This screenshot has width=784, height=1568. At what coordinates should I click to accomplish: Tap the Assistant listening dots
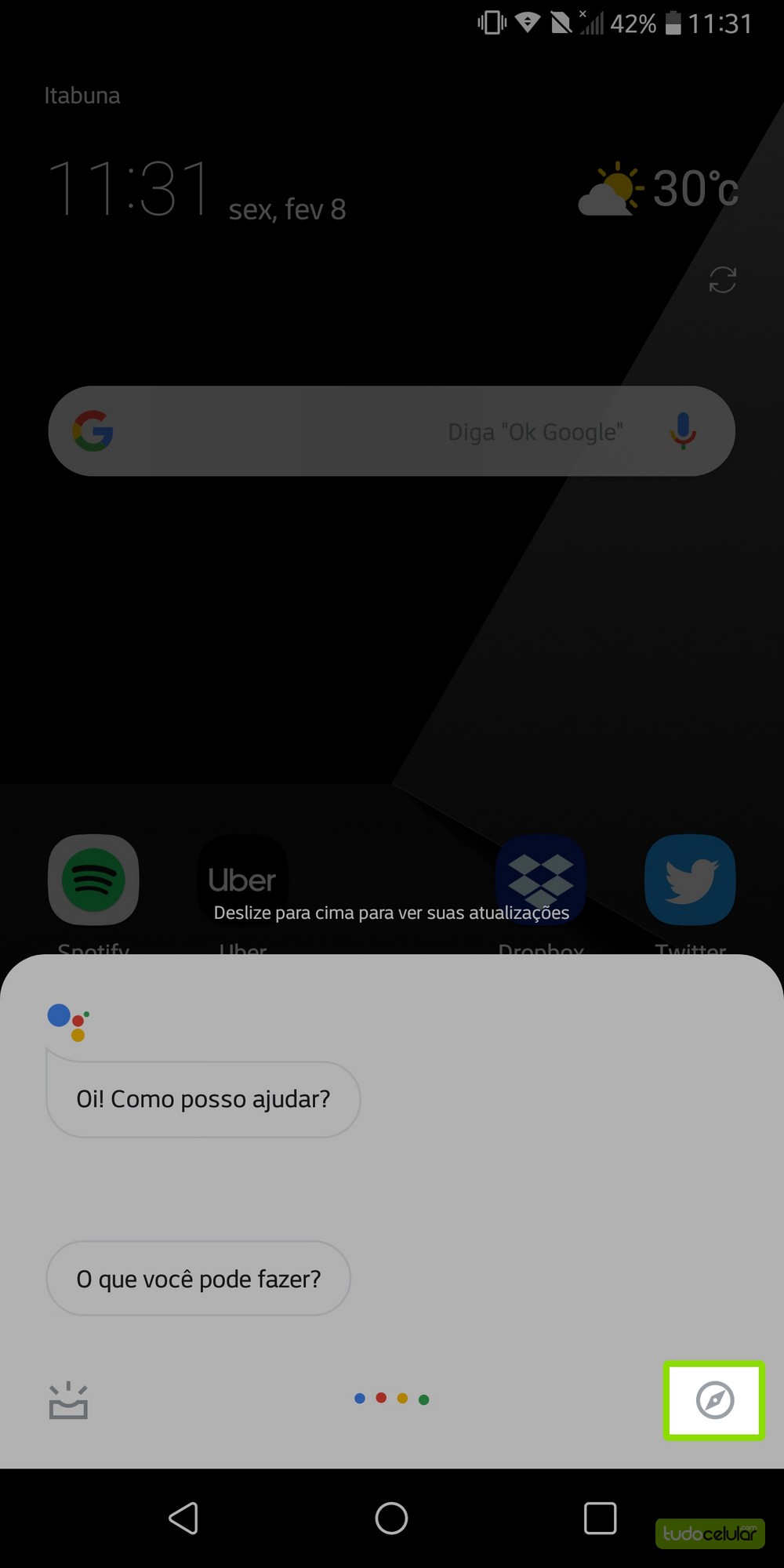point(391,1399)
